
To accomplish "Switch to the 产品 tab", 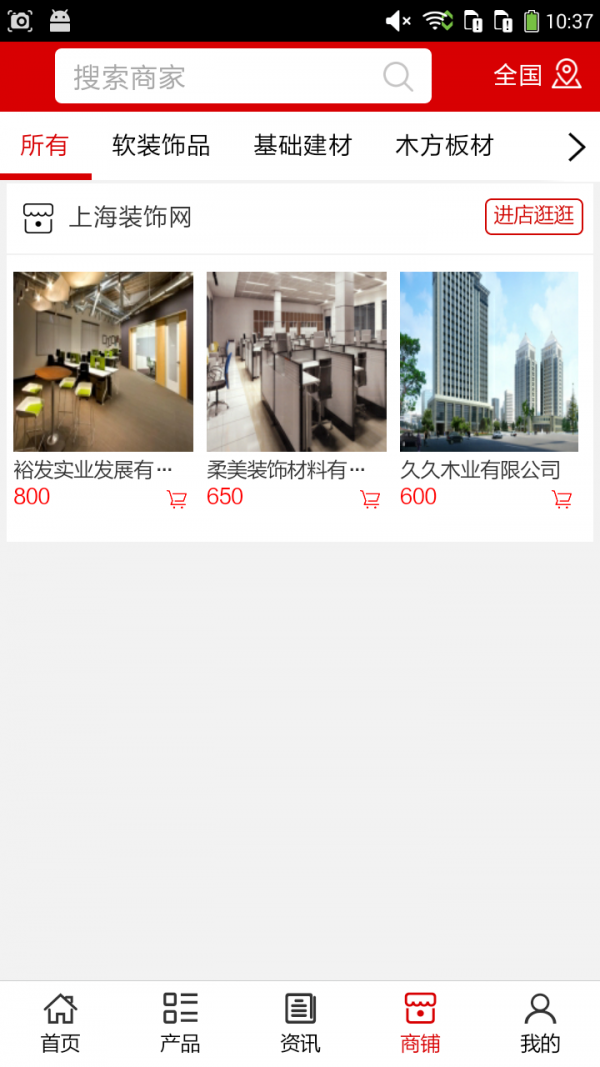I will tap(180, 1023).
